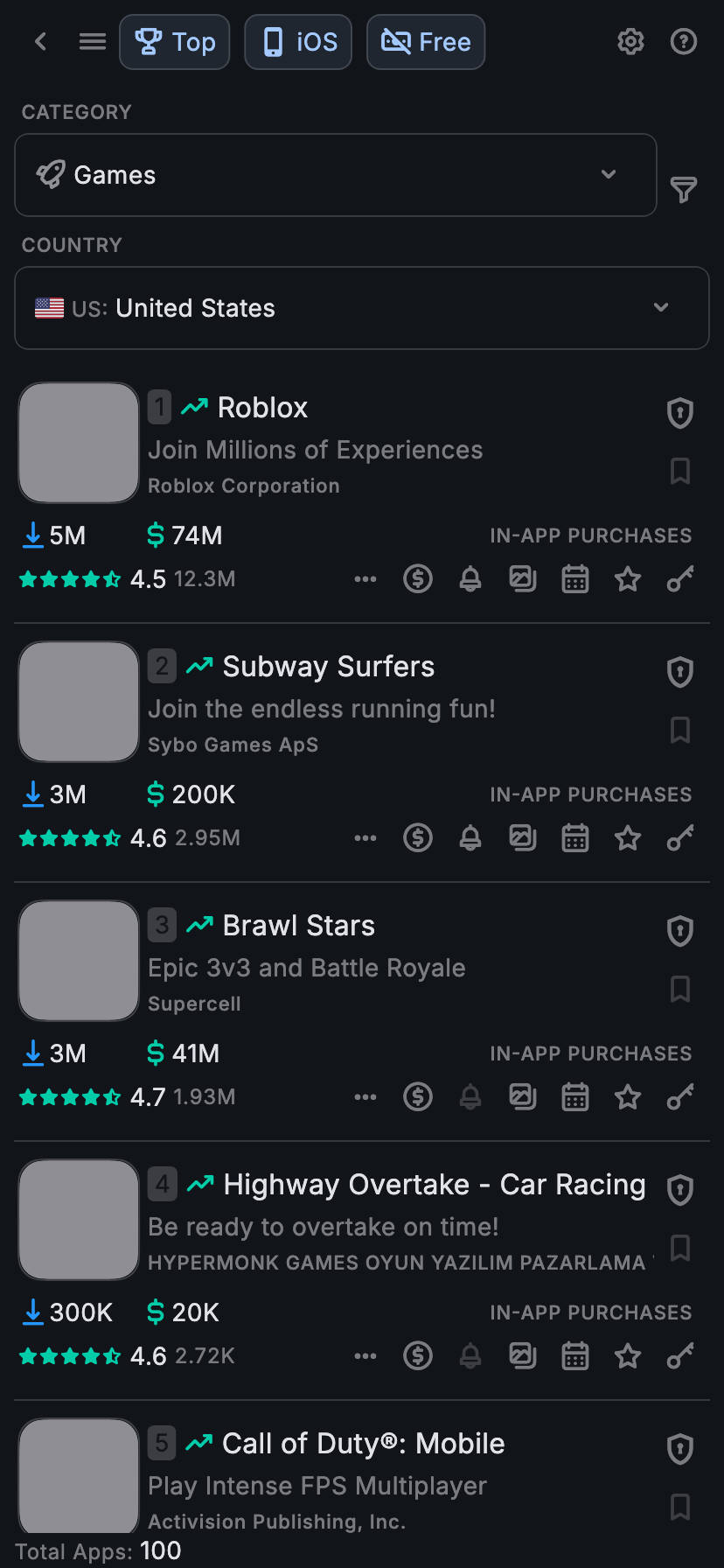Open keywords key for Highway Overtake
Image resolution: width=724 pixels, height=1568 pixels.
point(680,1356)
